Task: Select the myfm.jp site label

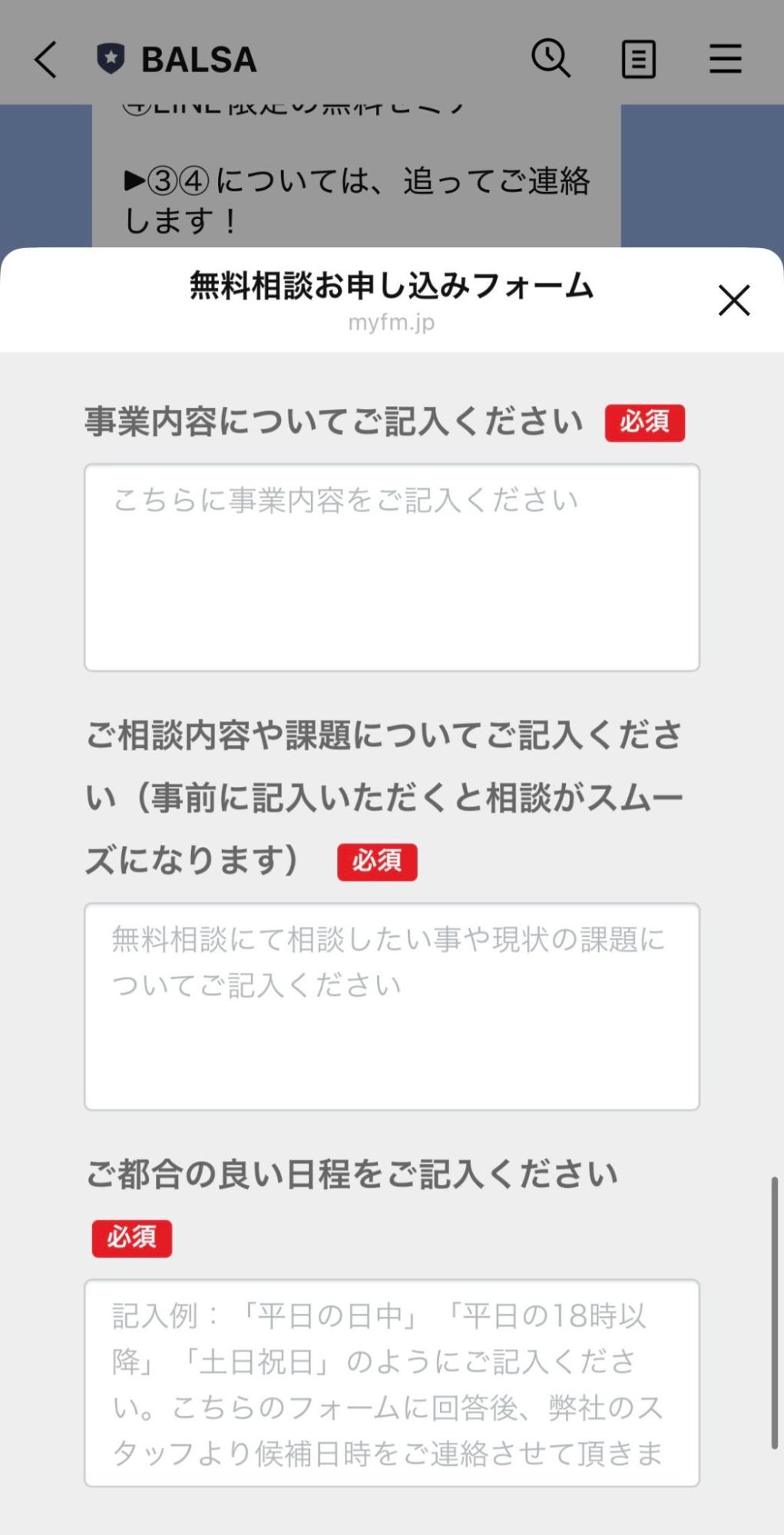Action: pyautogui.click(x=392, y=322)
